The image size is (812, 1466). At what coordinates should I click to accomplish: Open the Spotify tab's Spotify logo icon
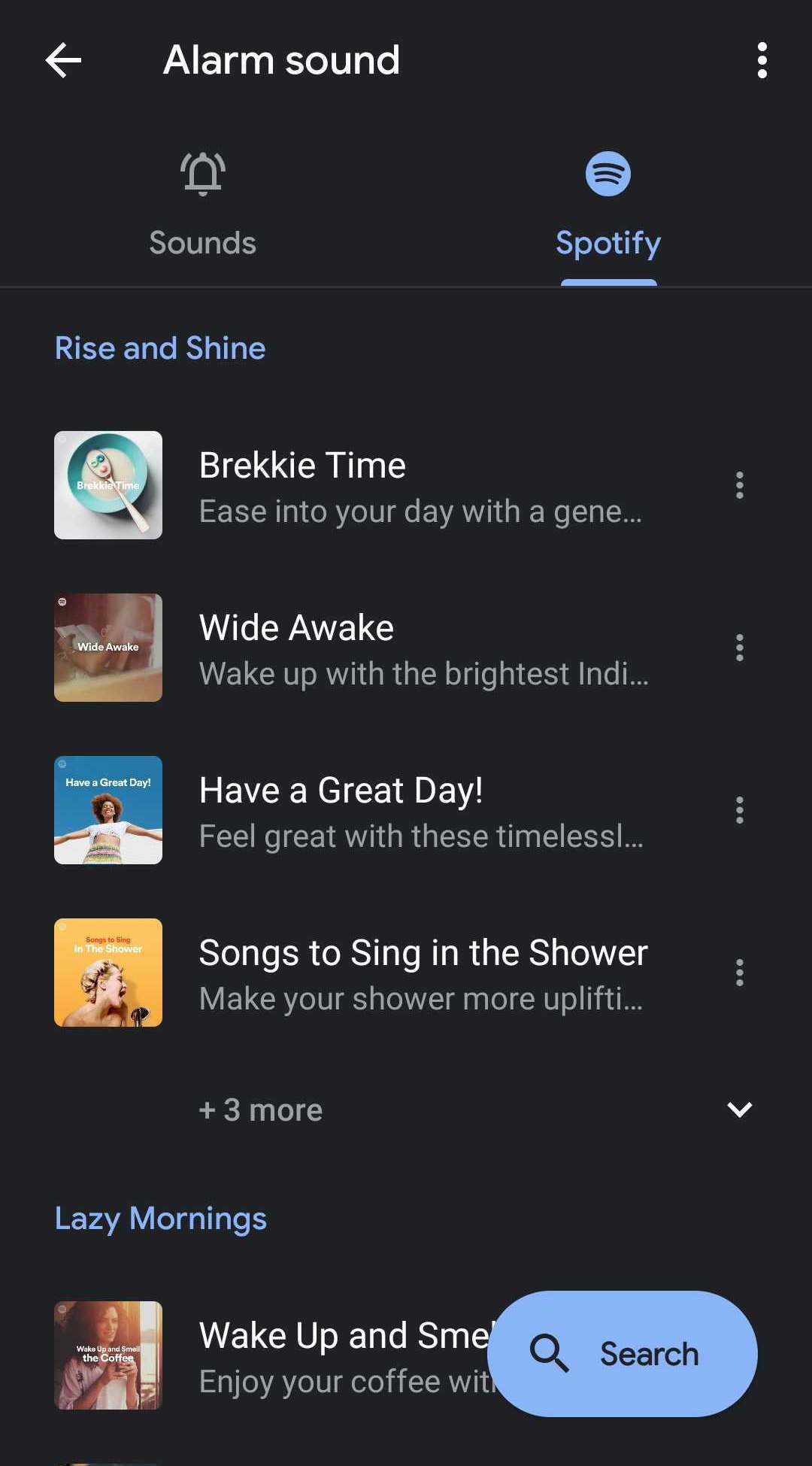[607, 172]
